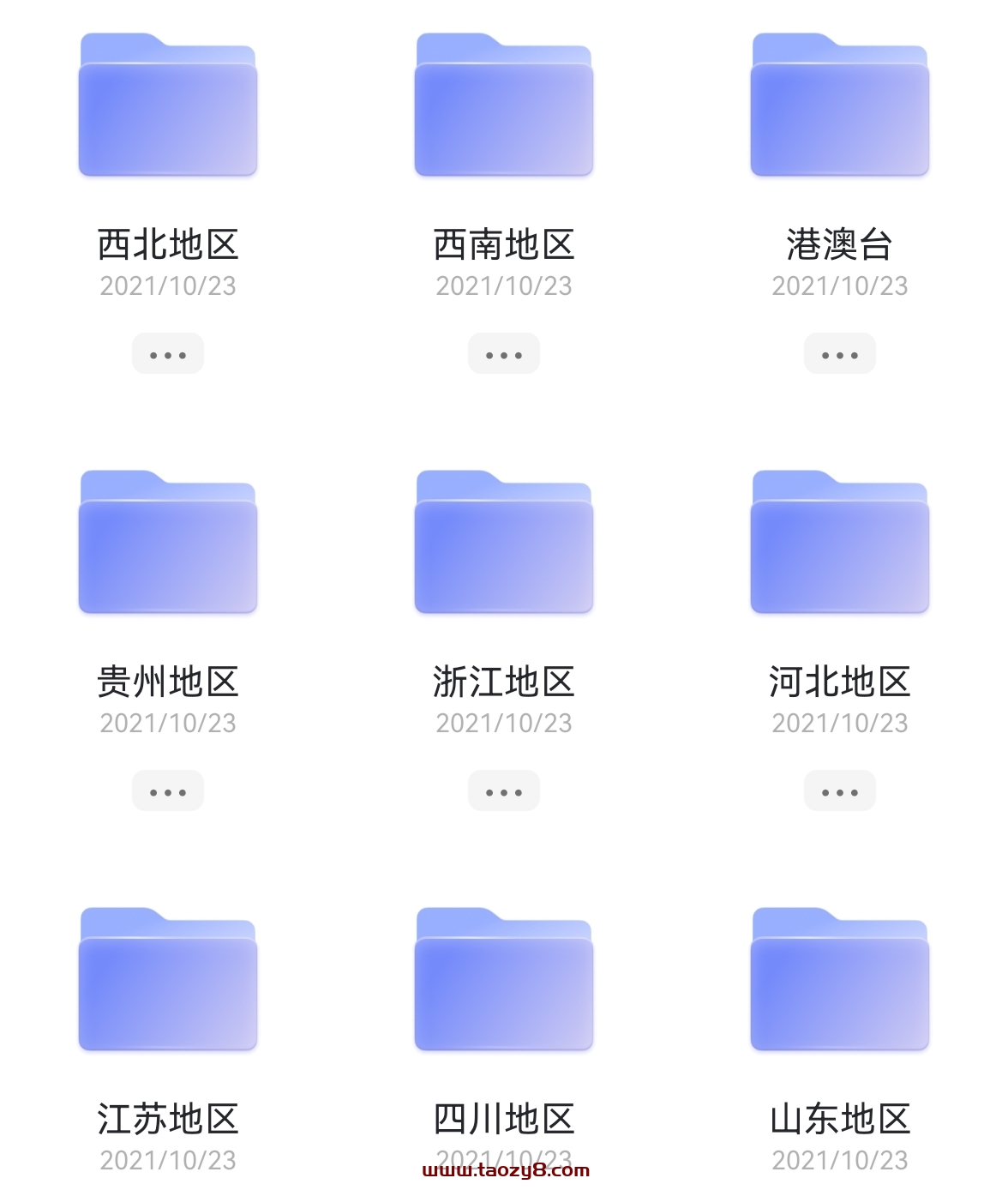Screen dimensions: 1008x1202
Task: Open the 西北地区 folder
Action: pyautogui.click(x=168, y=106)
